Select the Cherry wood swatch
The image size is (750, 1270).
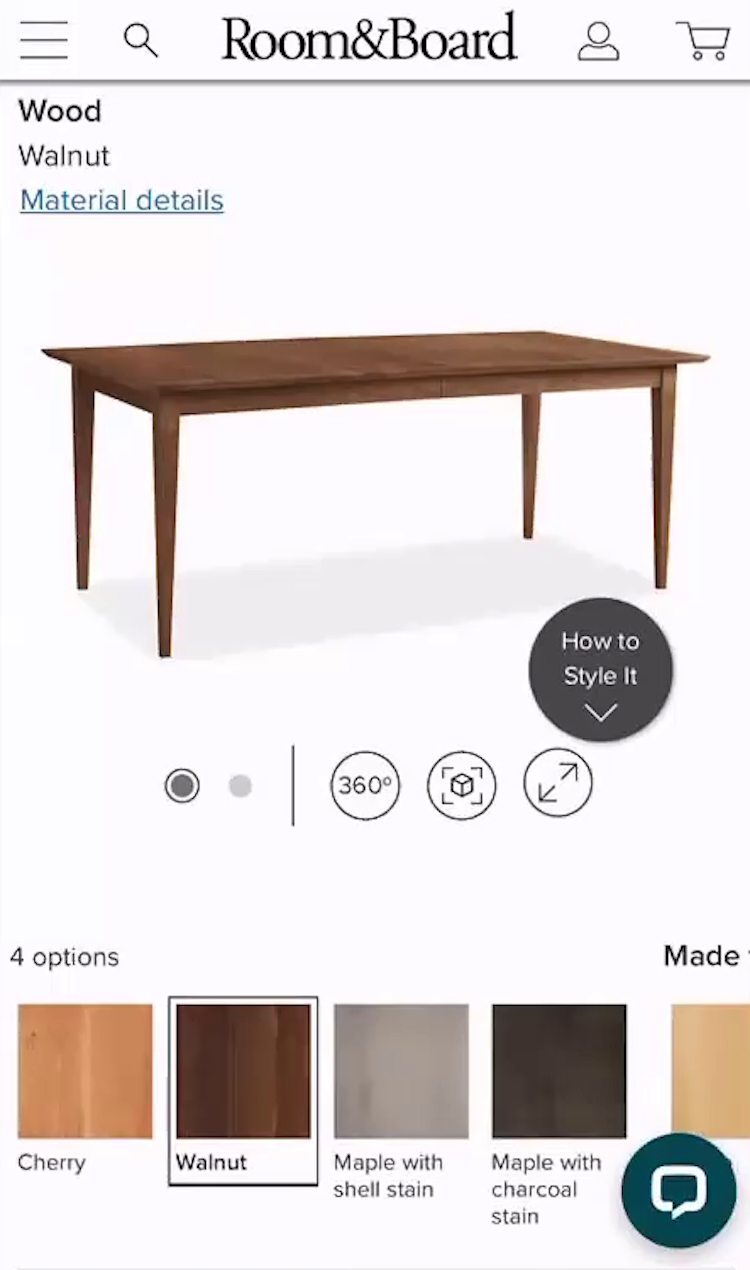tap(85, 1071)
